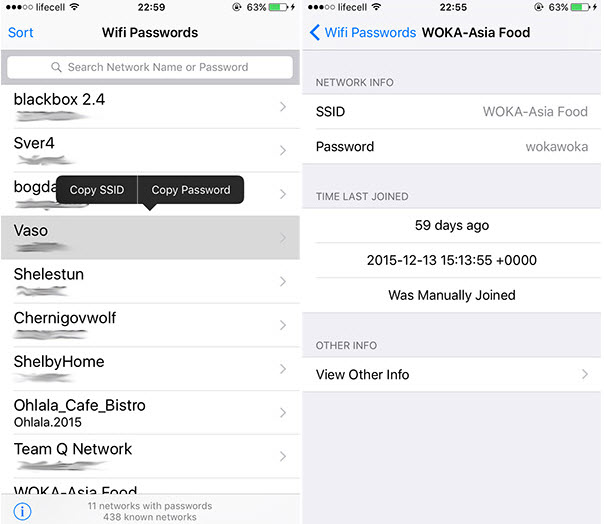604x524 pixels.
Task: Tap the SSID row in Network Info
Action: [x=452, y=112]
